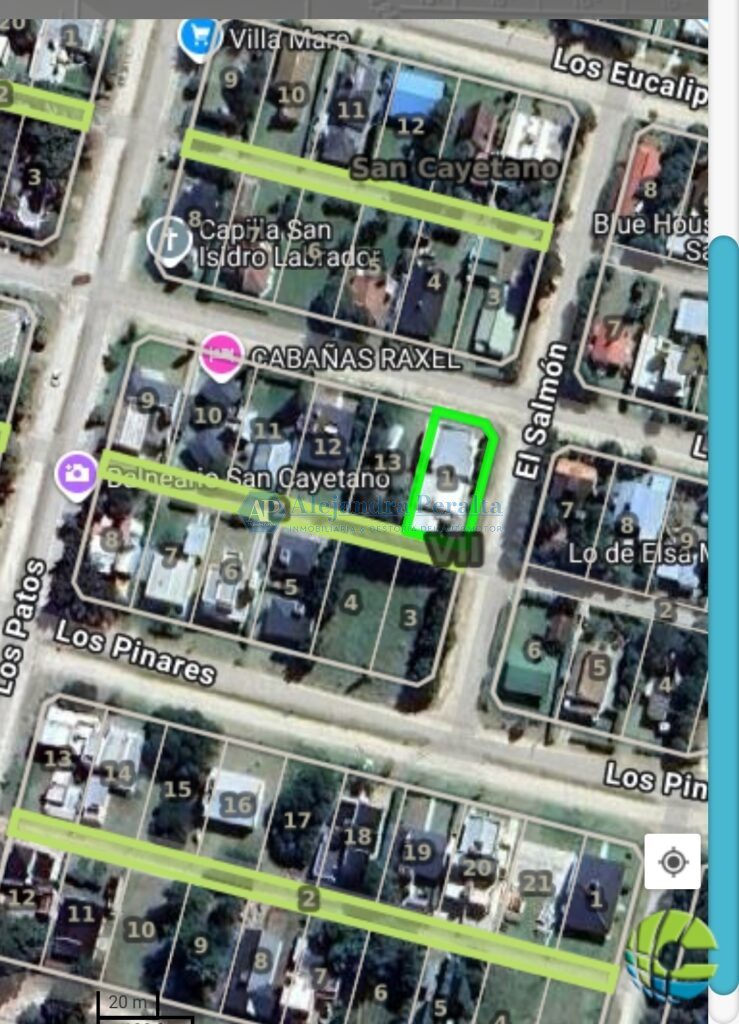
Task: Tap the Balneario San Cayetano photo marker
Action: [77, 473]
